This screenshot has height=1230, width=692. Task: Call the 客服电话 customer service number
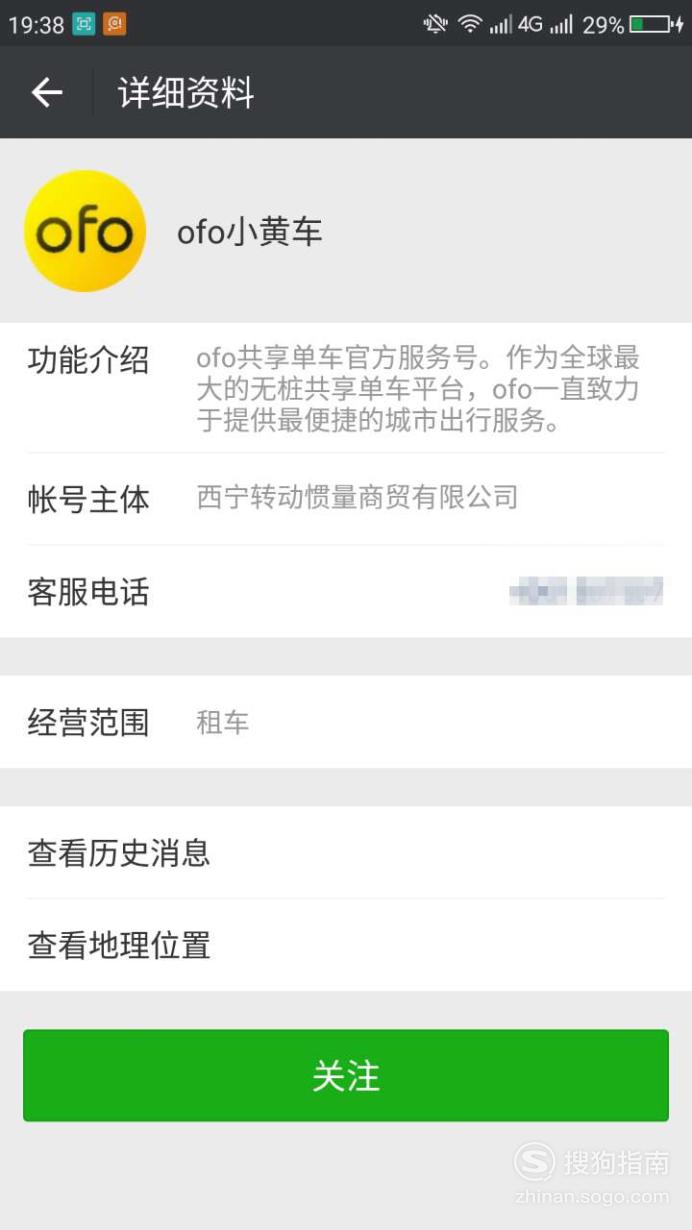[346, 592]
